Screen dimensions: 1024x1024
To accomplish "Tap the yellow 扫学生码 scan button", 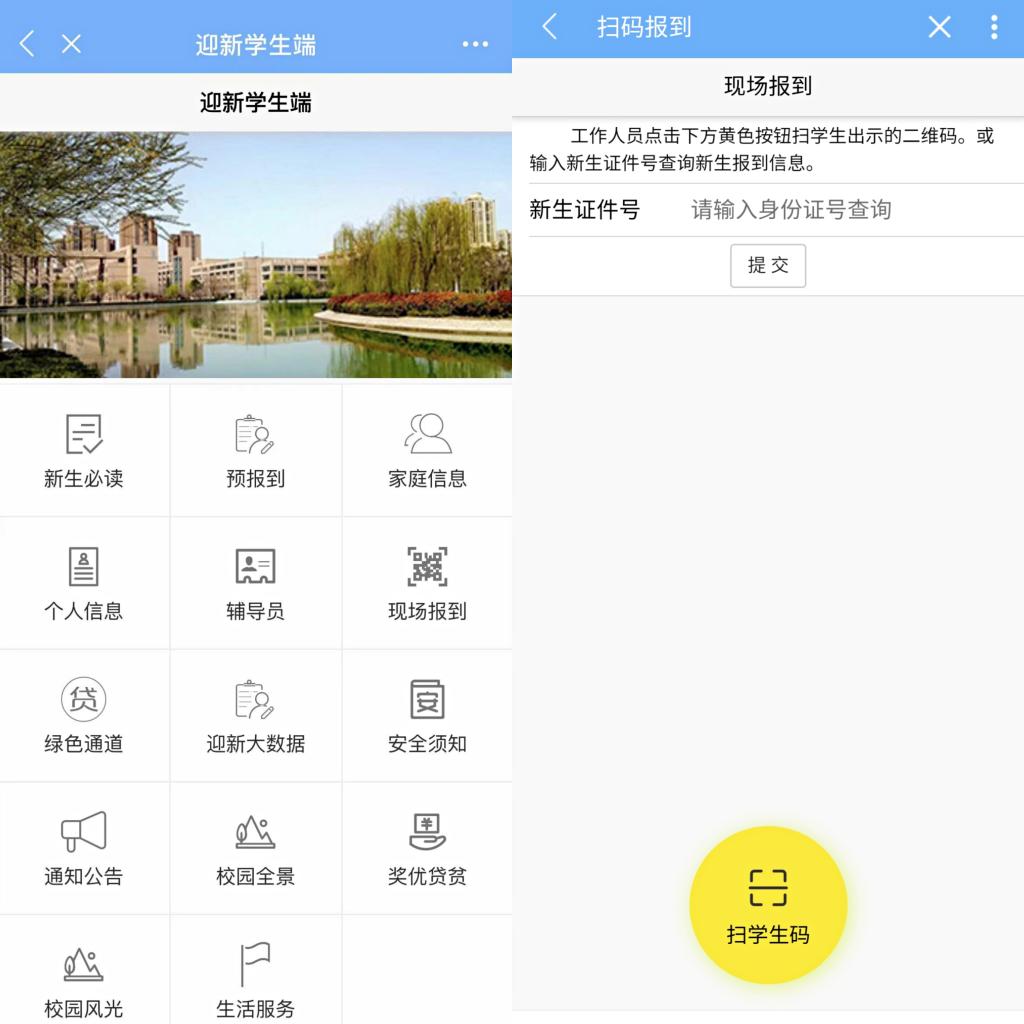I will point(768,905).
